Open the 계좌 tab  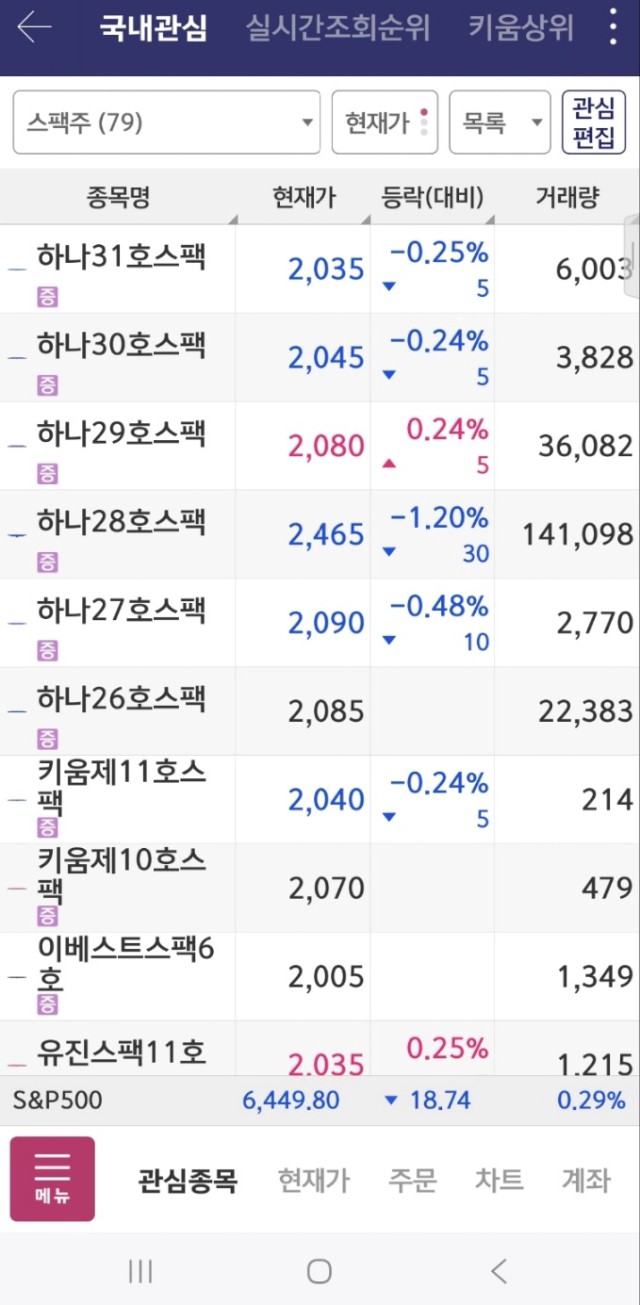point(586,1180)
